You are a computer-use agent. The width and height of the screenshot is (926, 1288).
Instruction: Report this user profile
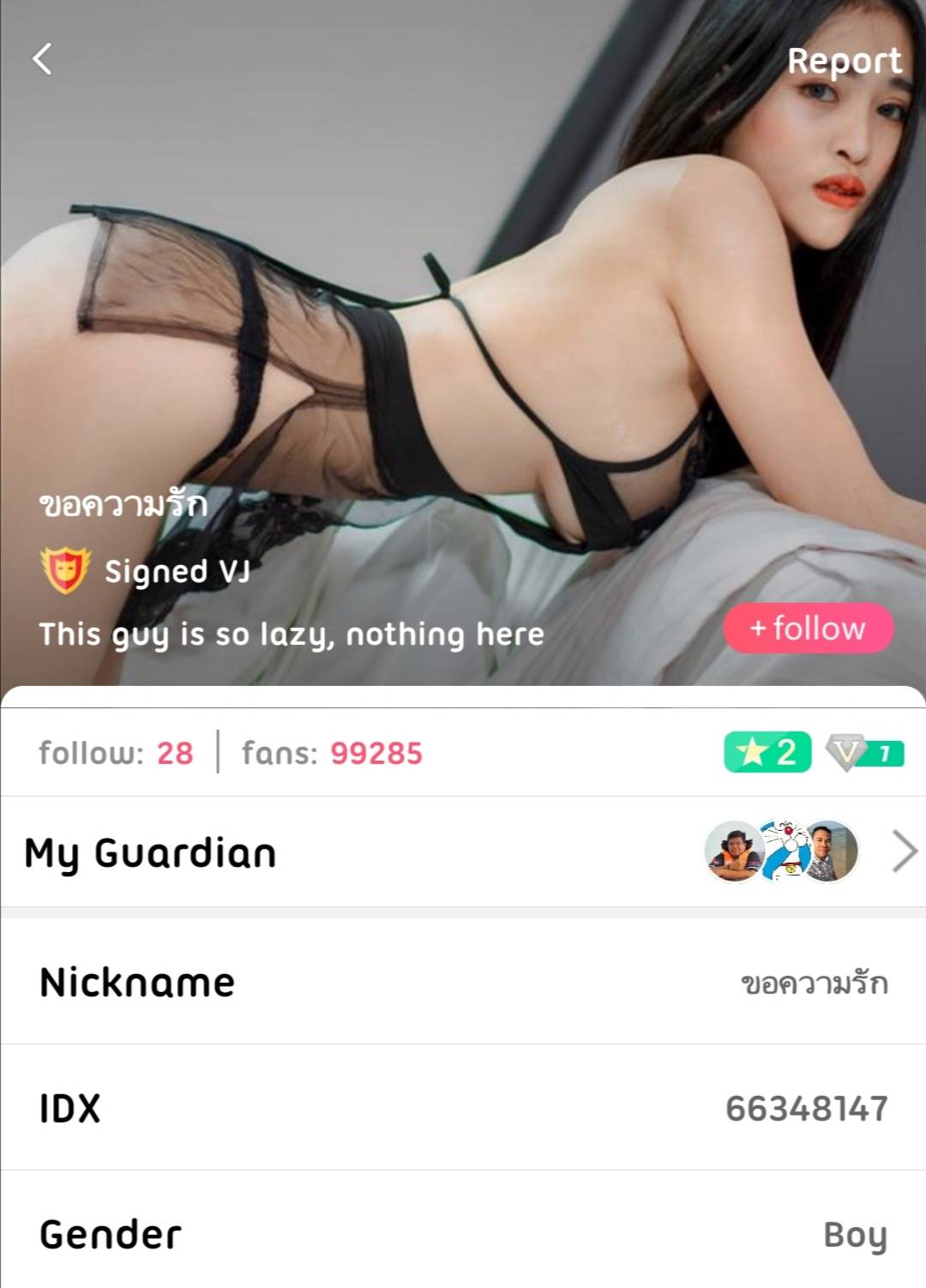point(844,61)
